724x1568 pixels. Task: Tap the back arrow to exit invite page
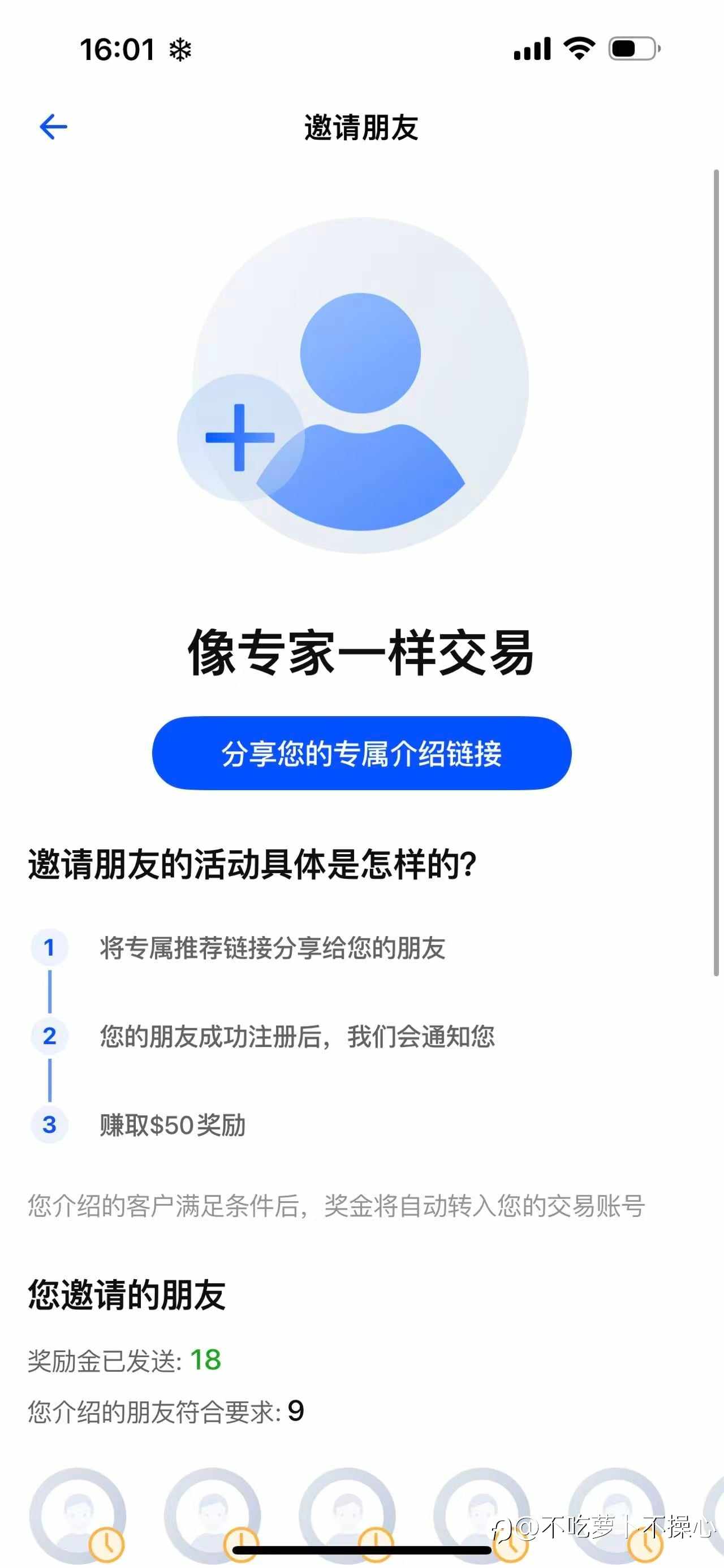[53, 126]
